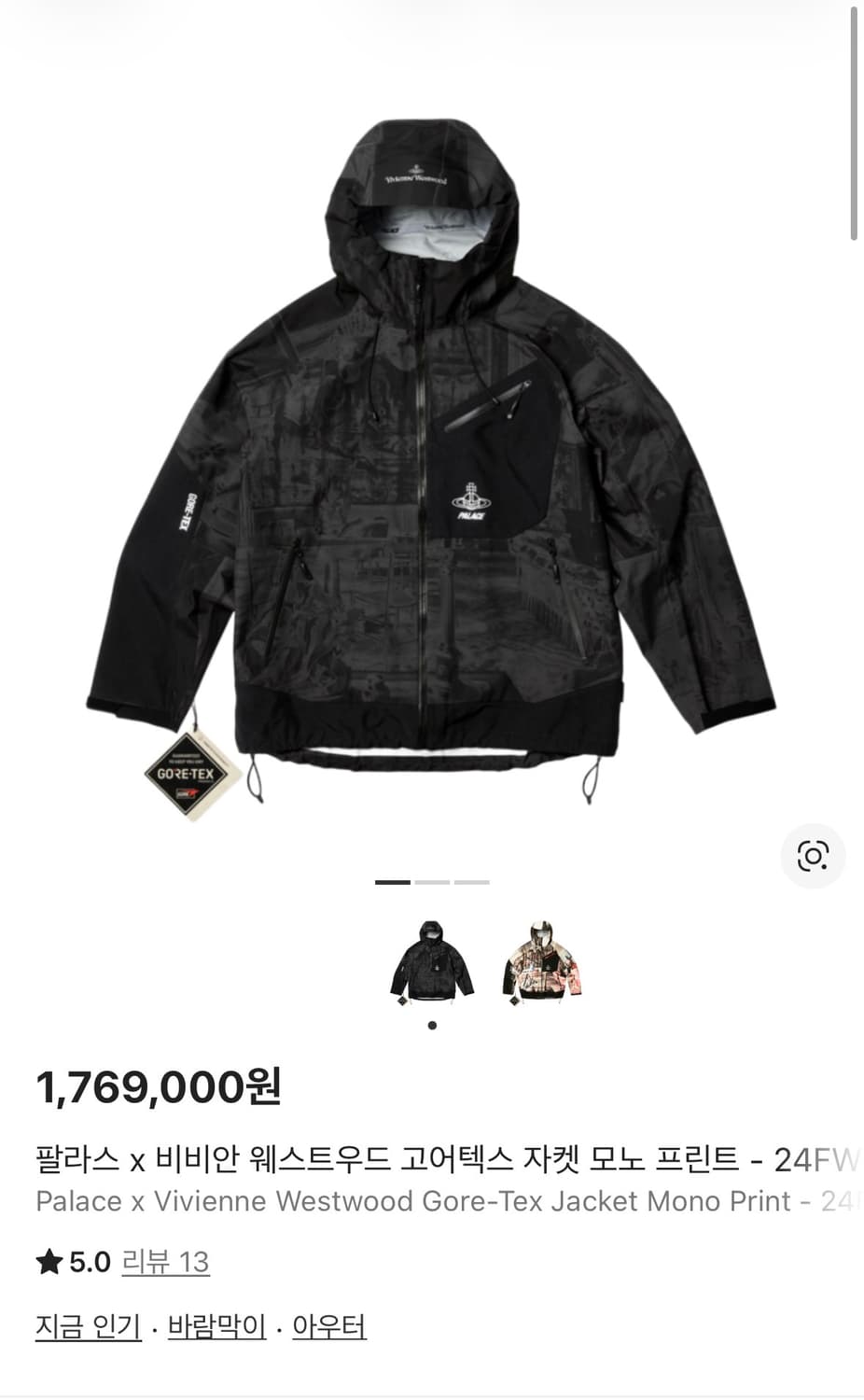Select the first carousel indicator dot

(x=393, y=881)
